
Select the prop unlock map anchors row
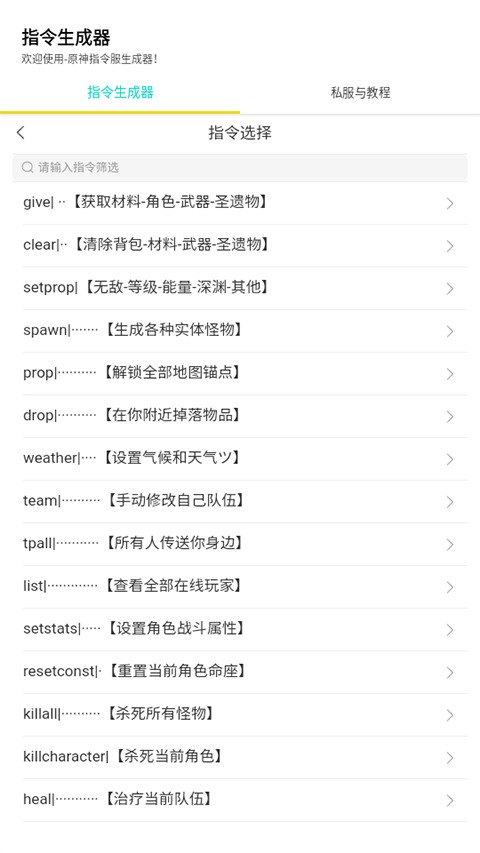click(240, 373)
